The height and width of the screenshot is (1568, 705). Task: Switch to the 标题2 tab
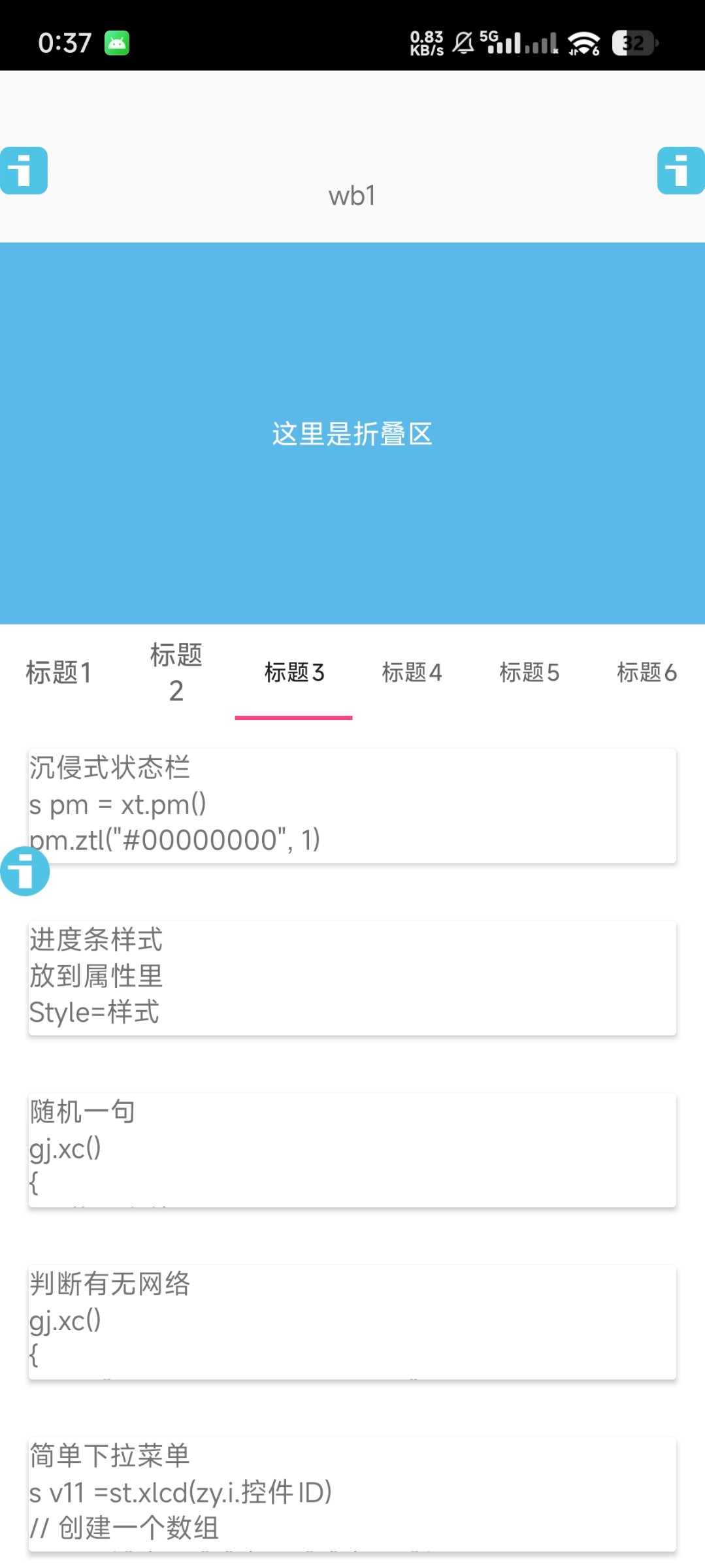pos(176,672)
